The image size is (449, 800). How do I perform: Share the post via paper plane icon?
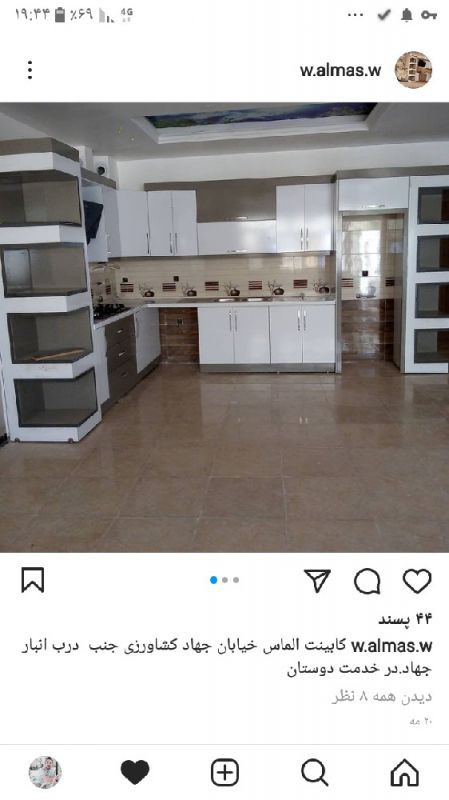[317, 581]
